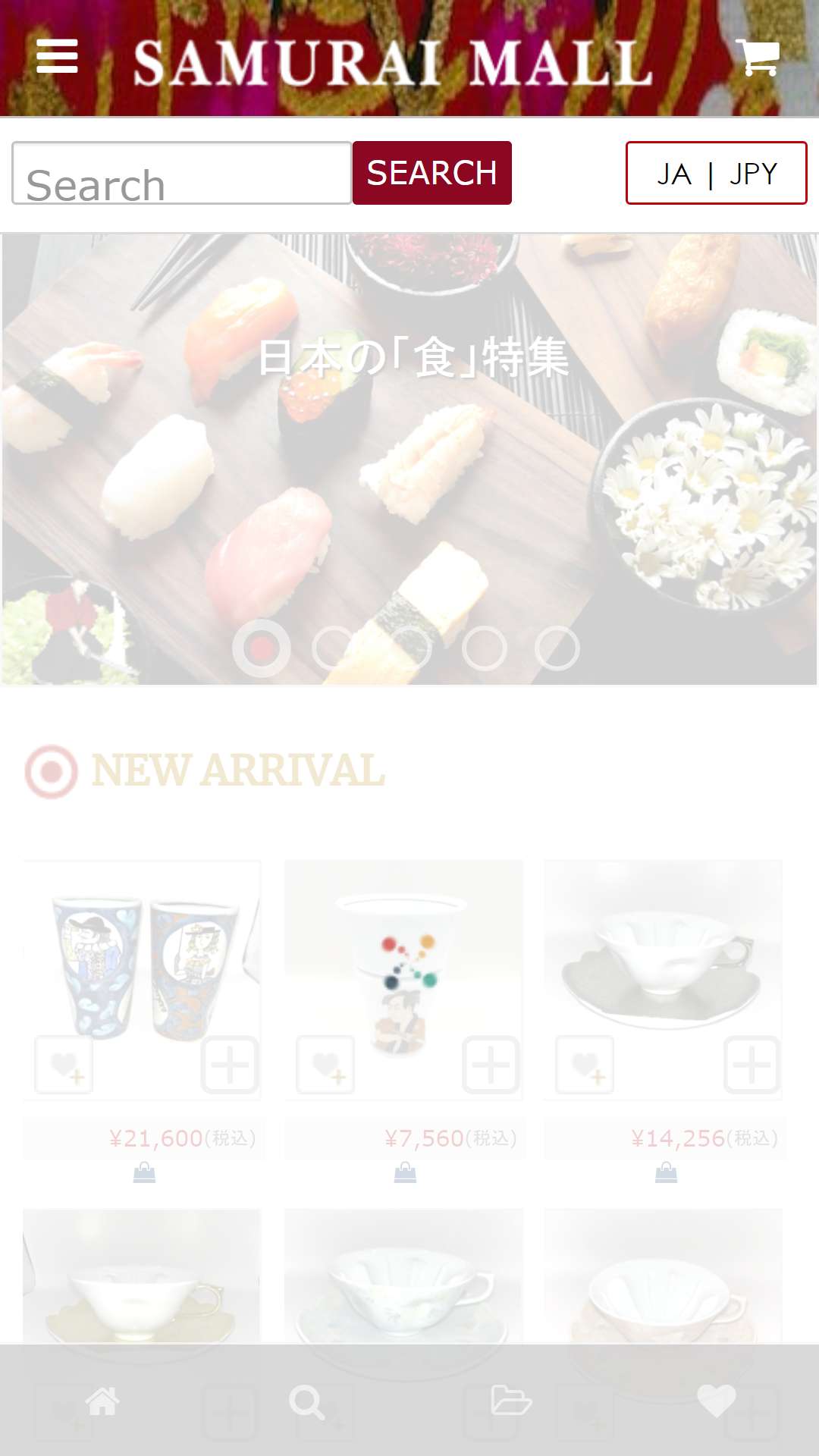Tap the plus icon on the ¥7,560 cup
This screenshot has width=819, height=1456.
click(491, 1065)
